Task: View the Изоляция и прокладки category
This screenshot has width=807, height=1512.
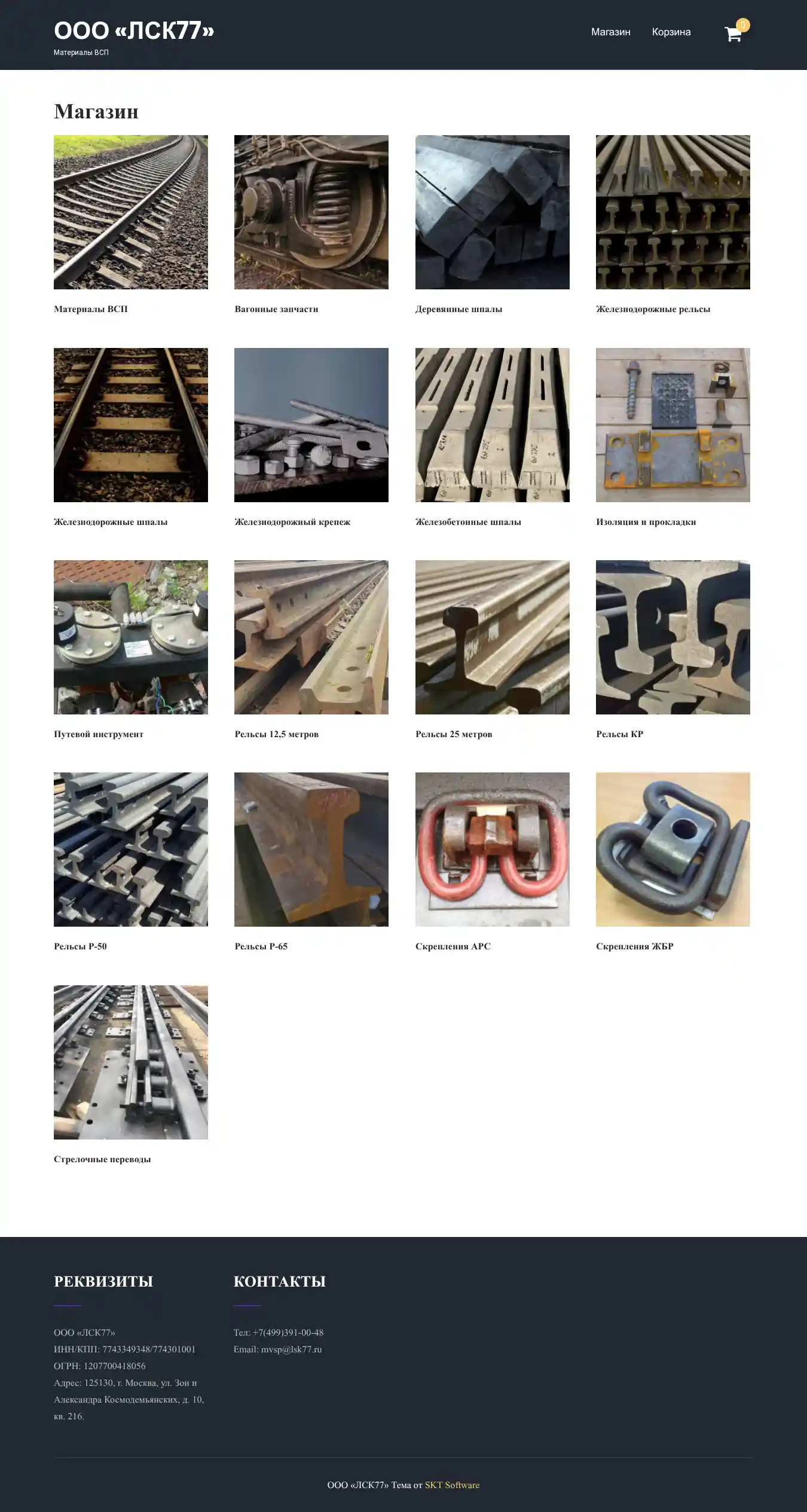Action: pyautogui.click(x=672, y=425)
